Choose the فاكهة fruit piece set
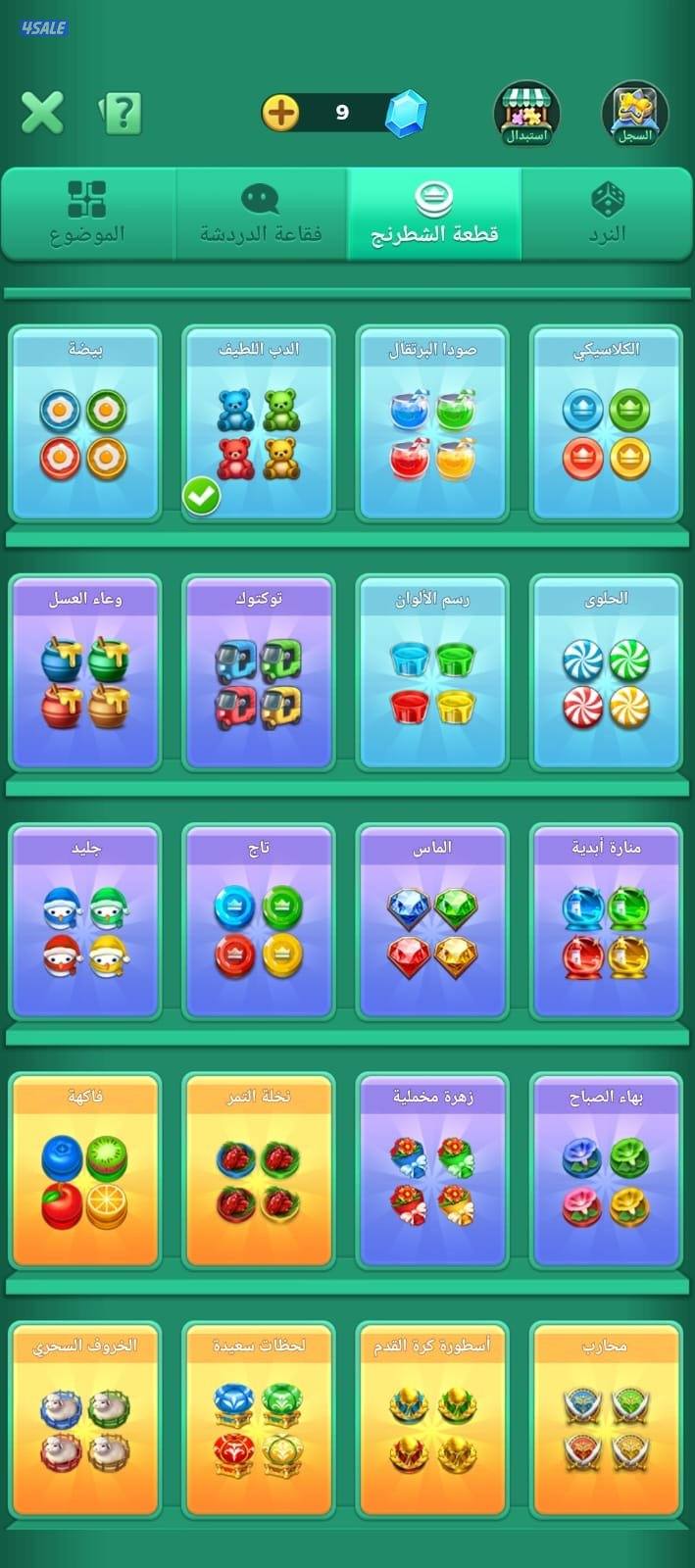This screenshot has width=695, height=1568. 84,1170
